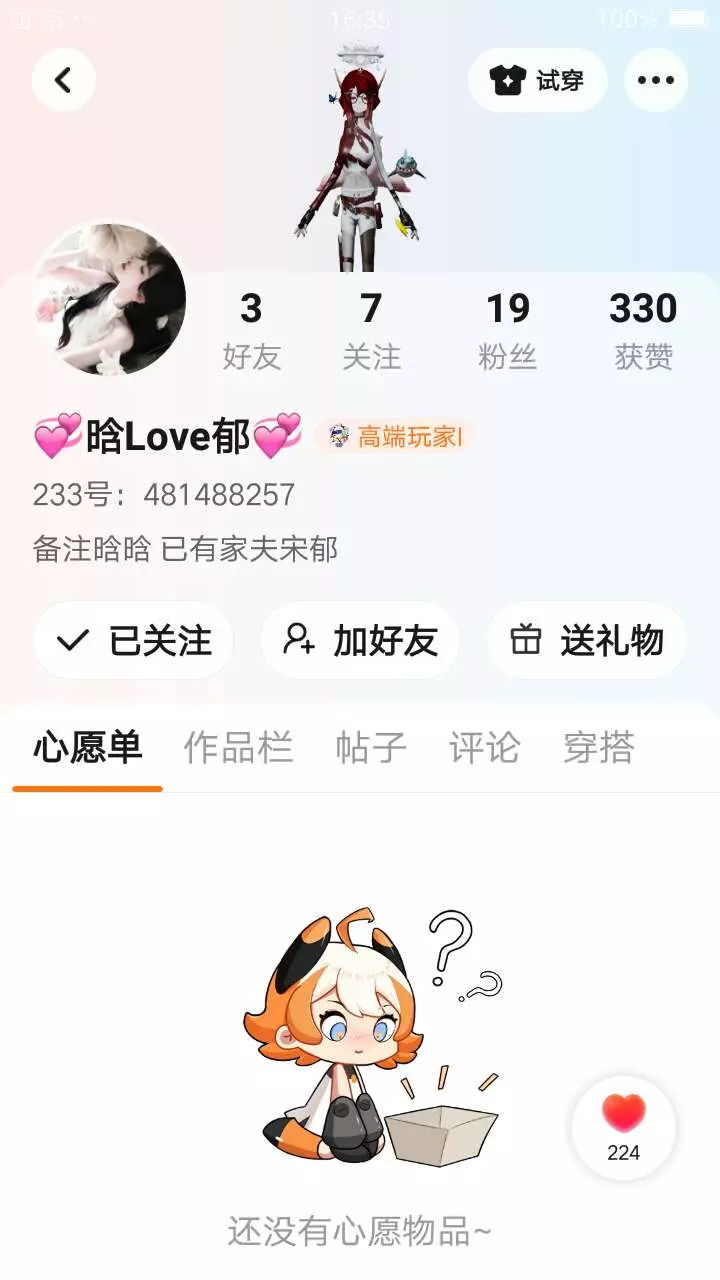Unfollow via the 已关注 button
Viewport: 720px width, 1280px height.
pos(134,640)
